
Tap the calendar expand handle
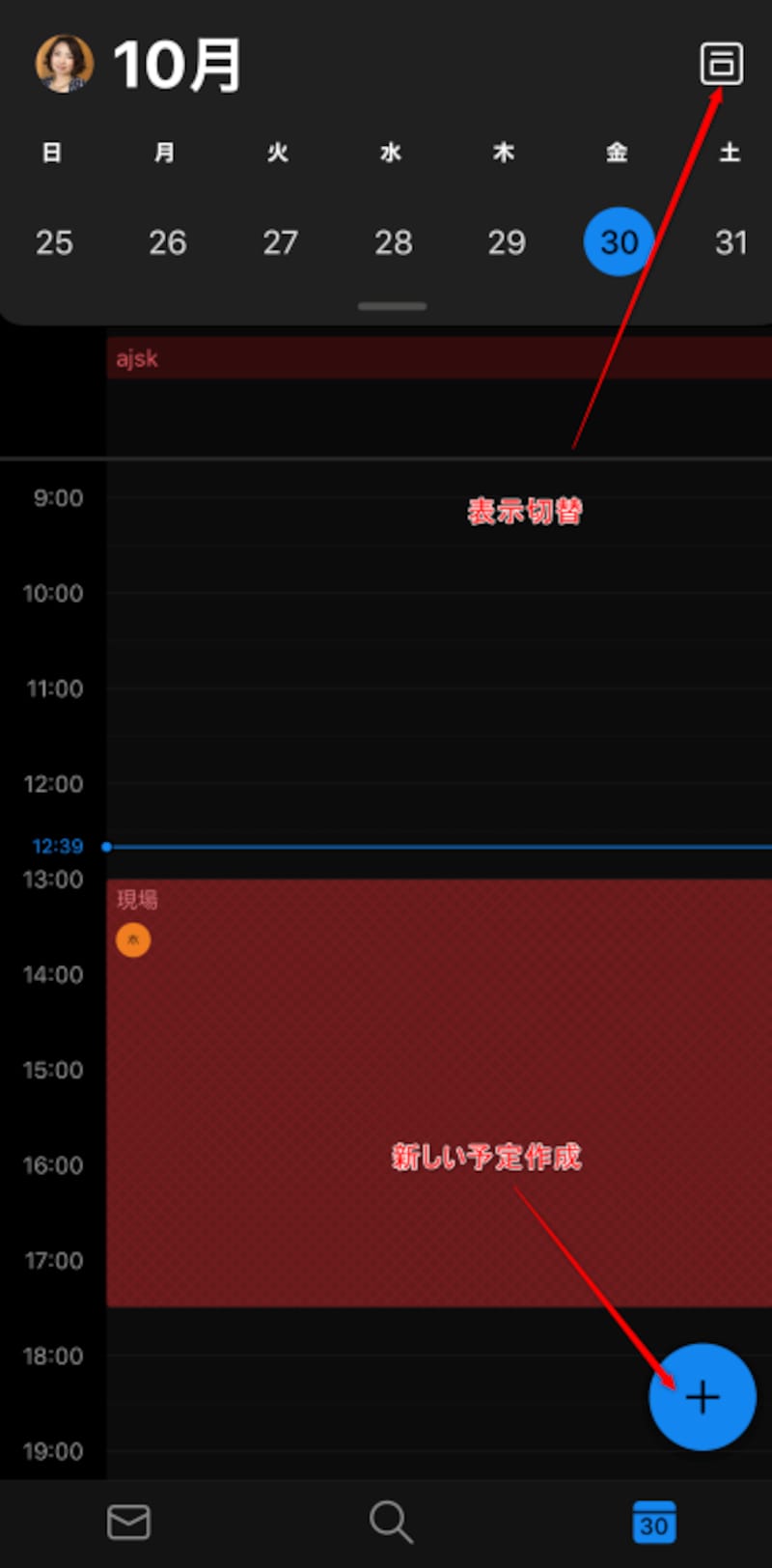pyautogui.click(x=392, y=306)
